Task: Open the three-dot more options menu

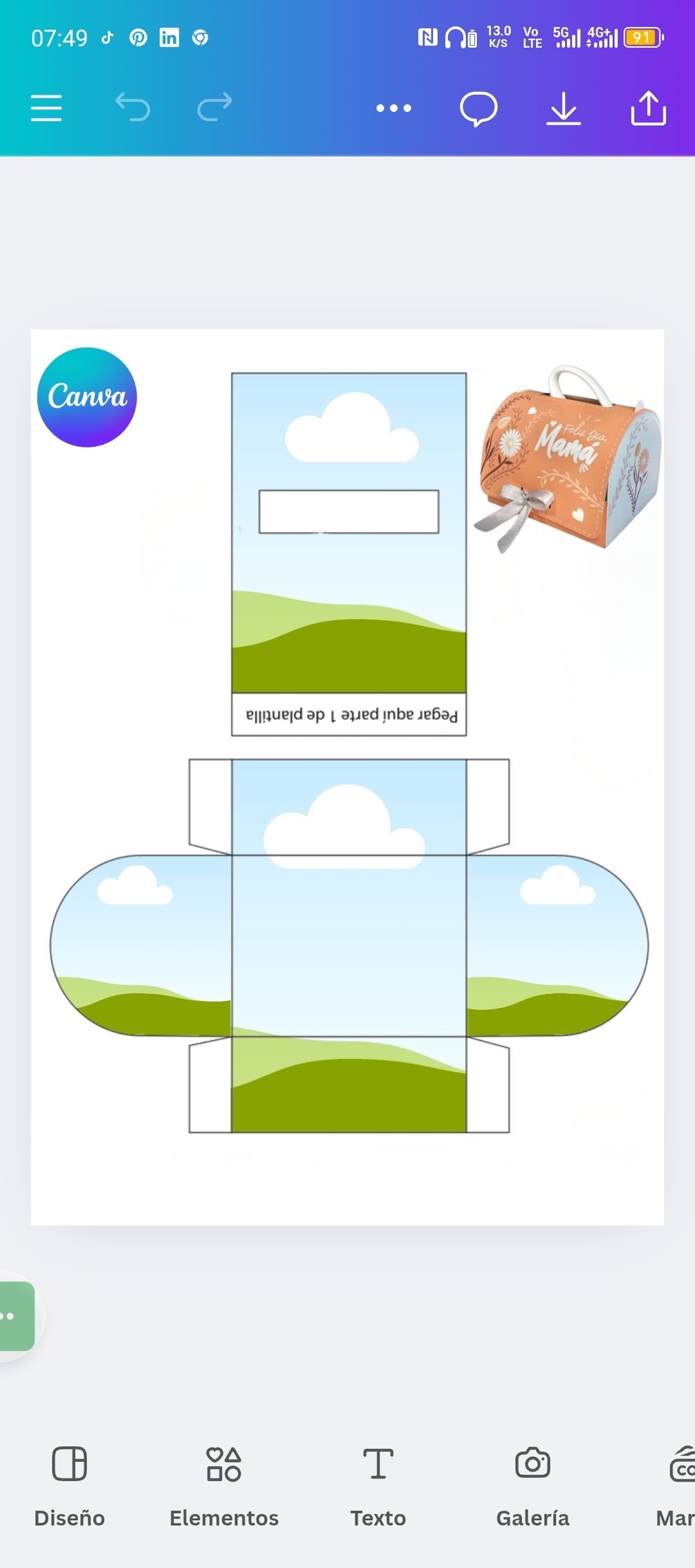Action: [393, 109]
